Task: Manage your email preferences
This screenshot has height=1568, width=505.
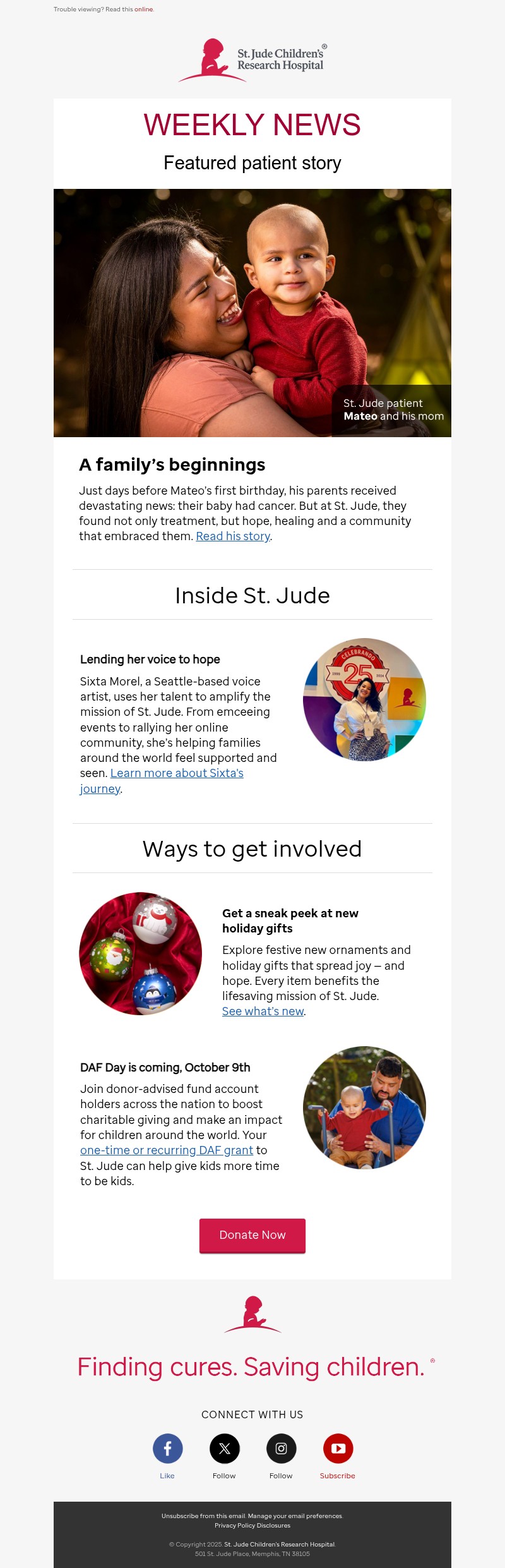Action: click(295, 1516)
